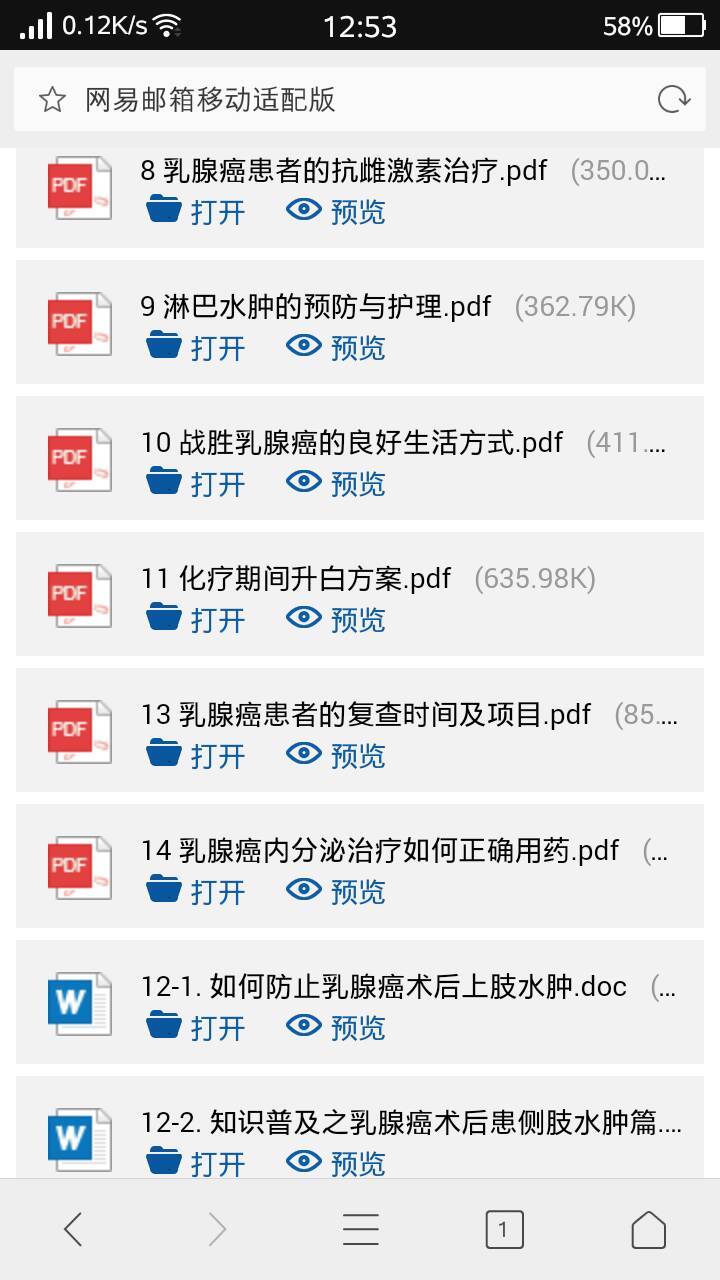Open file 10 战胜乳腺癌的良好生活方式.pdf
Viewport: 720px width, 1280px height.
click(196, 484)
